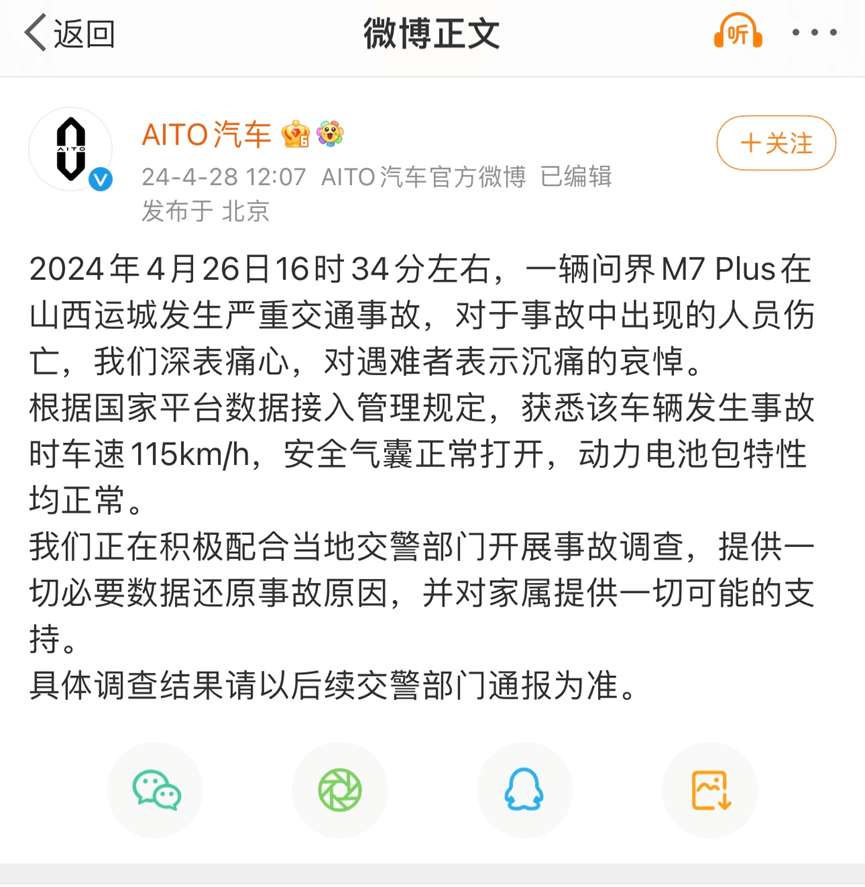Share post to WeChat Moments
Image resolution: width=865 pixels, height=887 pixels.
[340, 790]
